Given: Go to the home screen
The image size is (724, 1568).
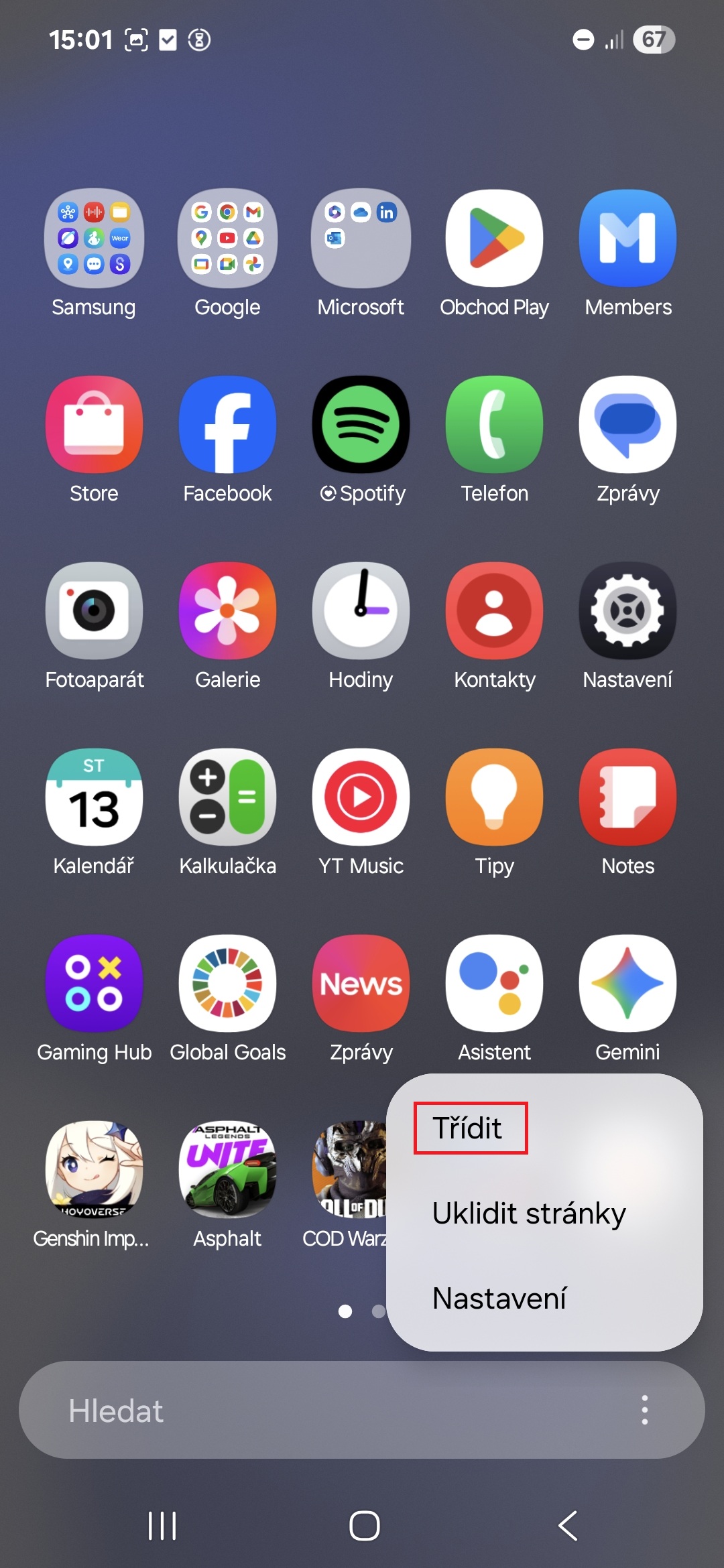Looking at the screenshot, I should pyautogui.click(x=364, y=1526).
